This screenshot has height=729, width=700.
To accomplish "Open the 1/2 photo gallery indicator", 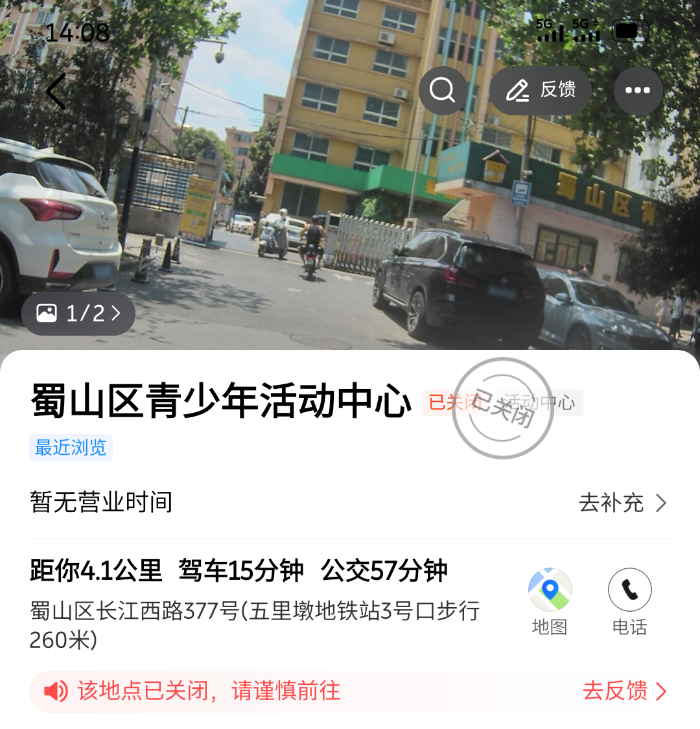I will click(78, 313).
